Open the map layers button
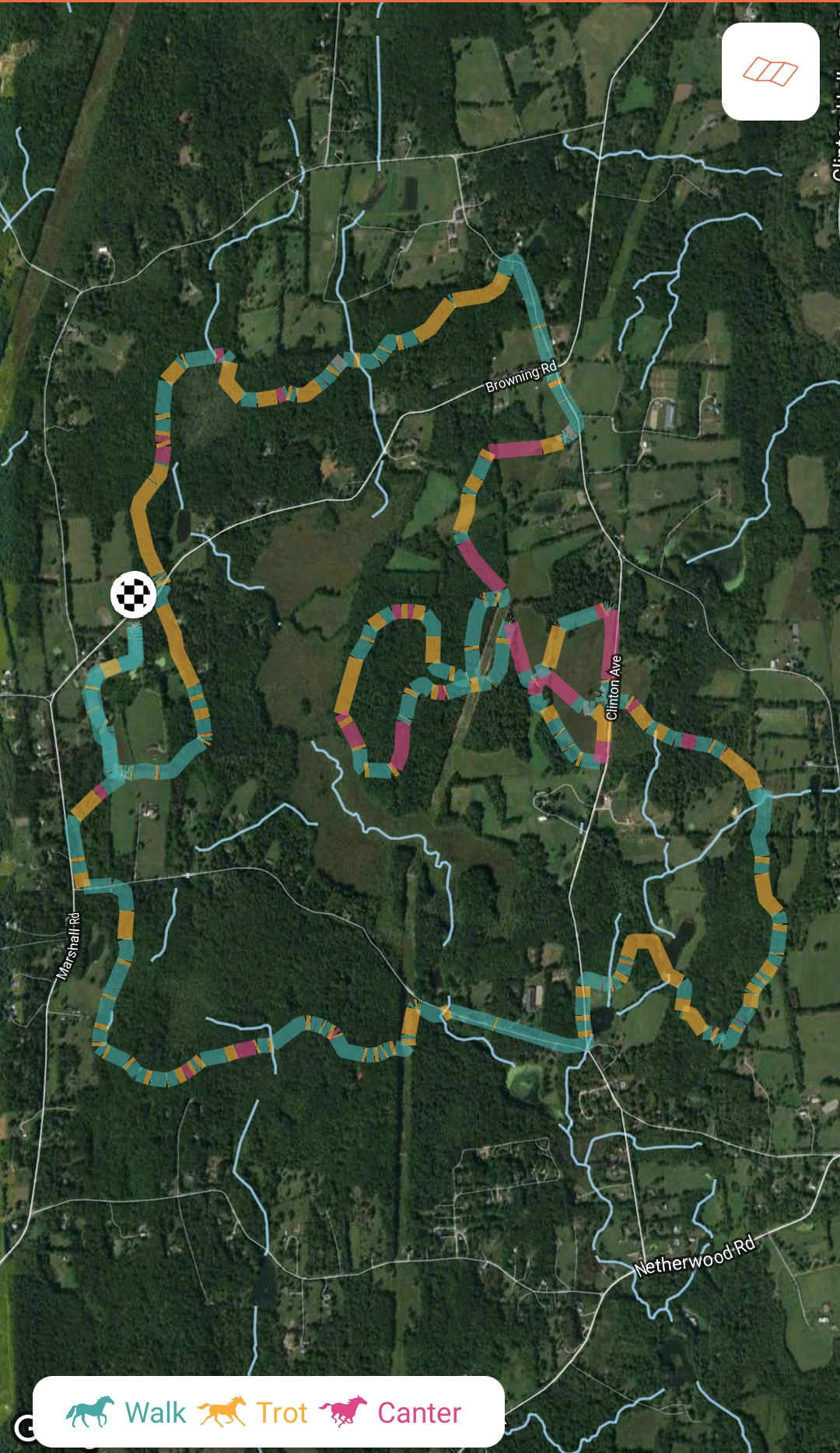The height and width of the screenshot is (1453, 840). click(770, 72)
